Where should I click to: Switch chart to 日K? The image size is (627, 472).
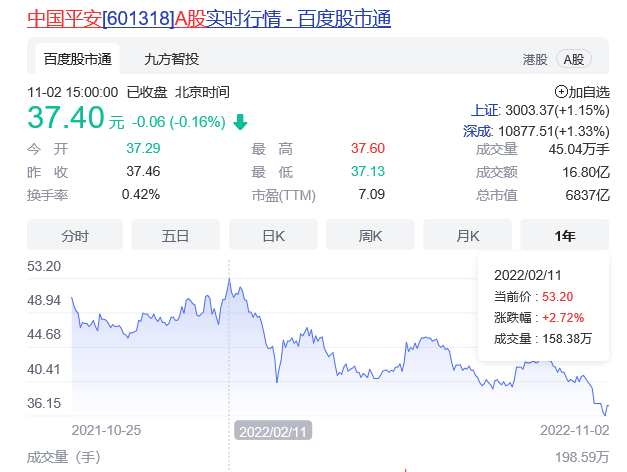pyautogui.click(x=273, y=236)
